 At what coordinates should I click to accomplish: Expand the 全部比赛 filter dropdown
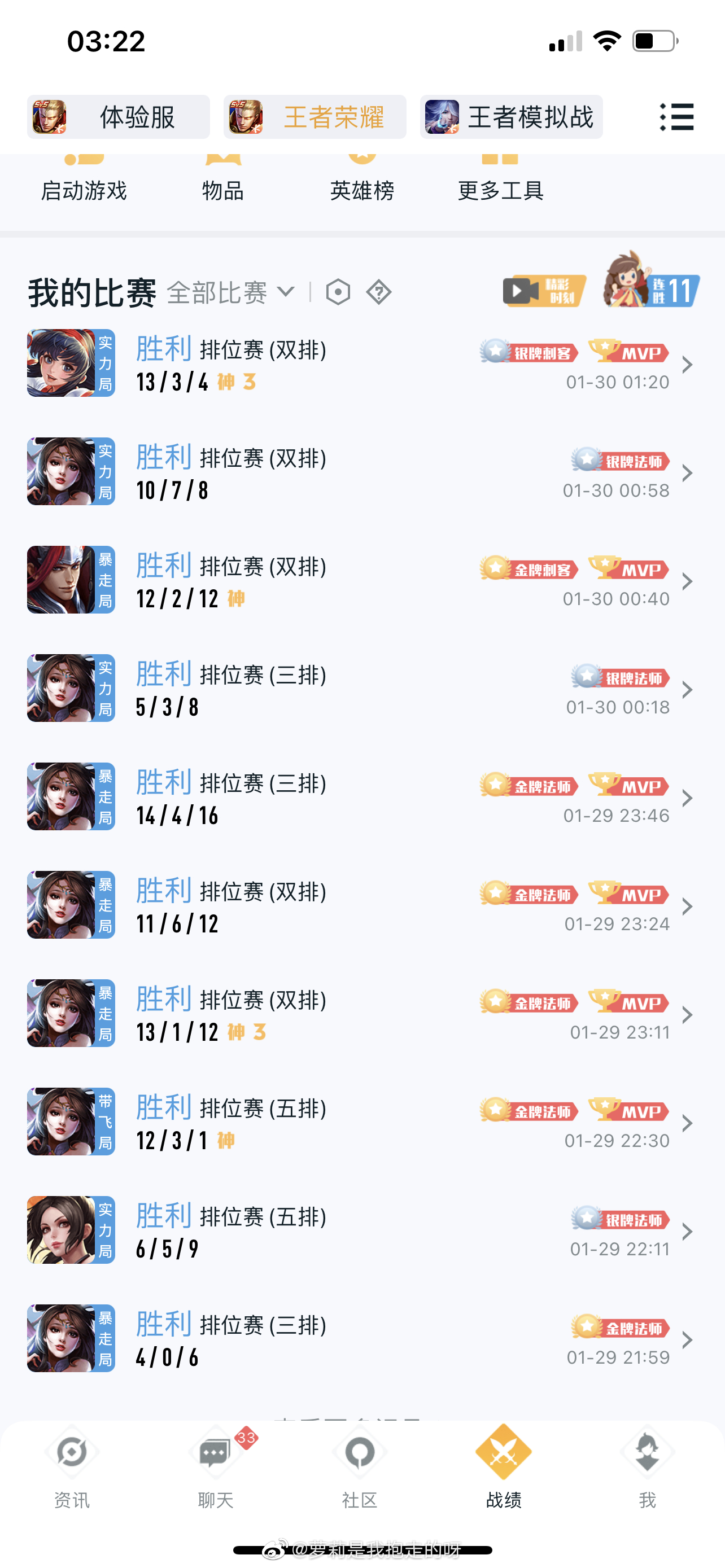232,293
